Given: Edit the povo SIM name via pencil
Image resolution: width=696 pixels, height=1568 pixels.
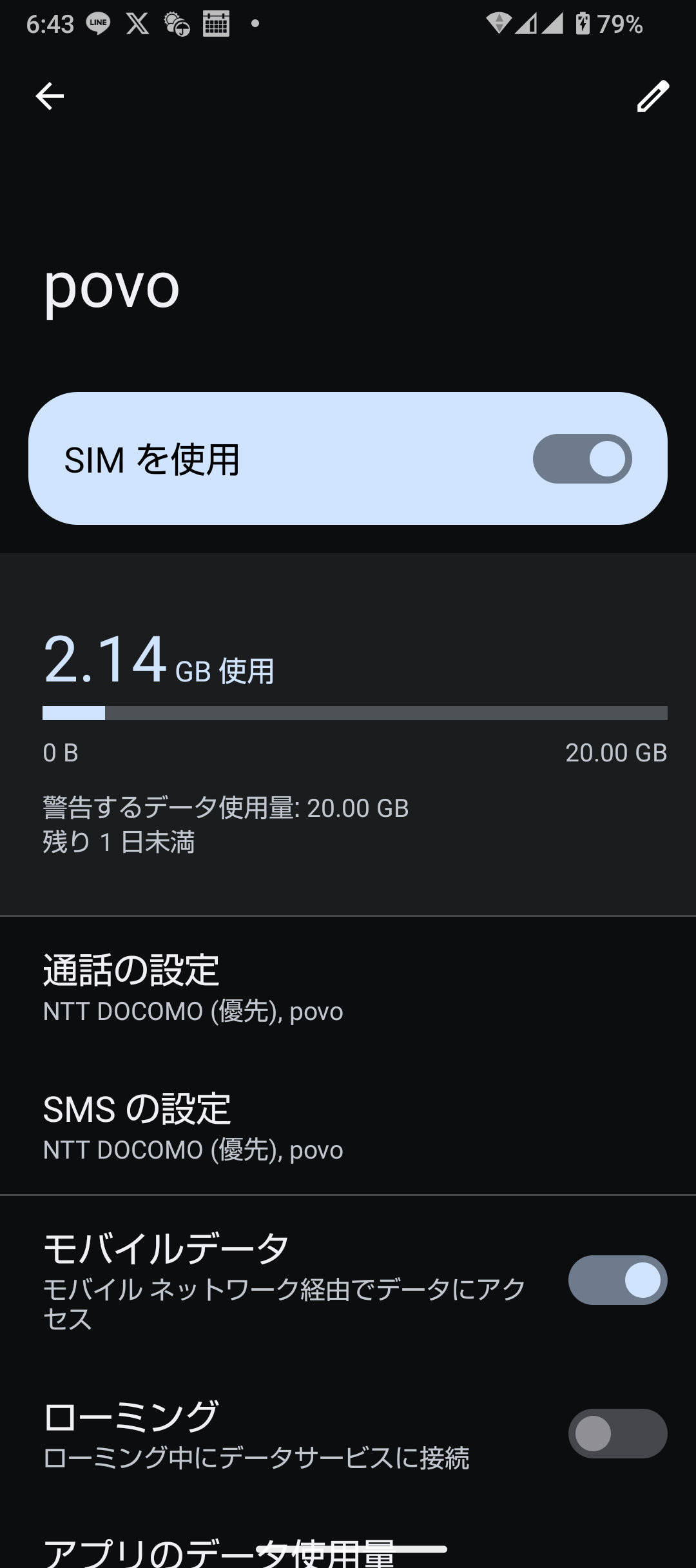Looking at the screenshot, I should tap(653, 97).
